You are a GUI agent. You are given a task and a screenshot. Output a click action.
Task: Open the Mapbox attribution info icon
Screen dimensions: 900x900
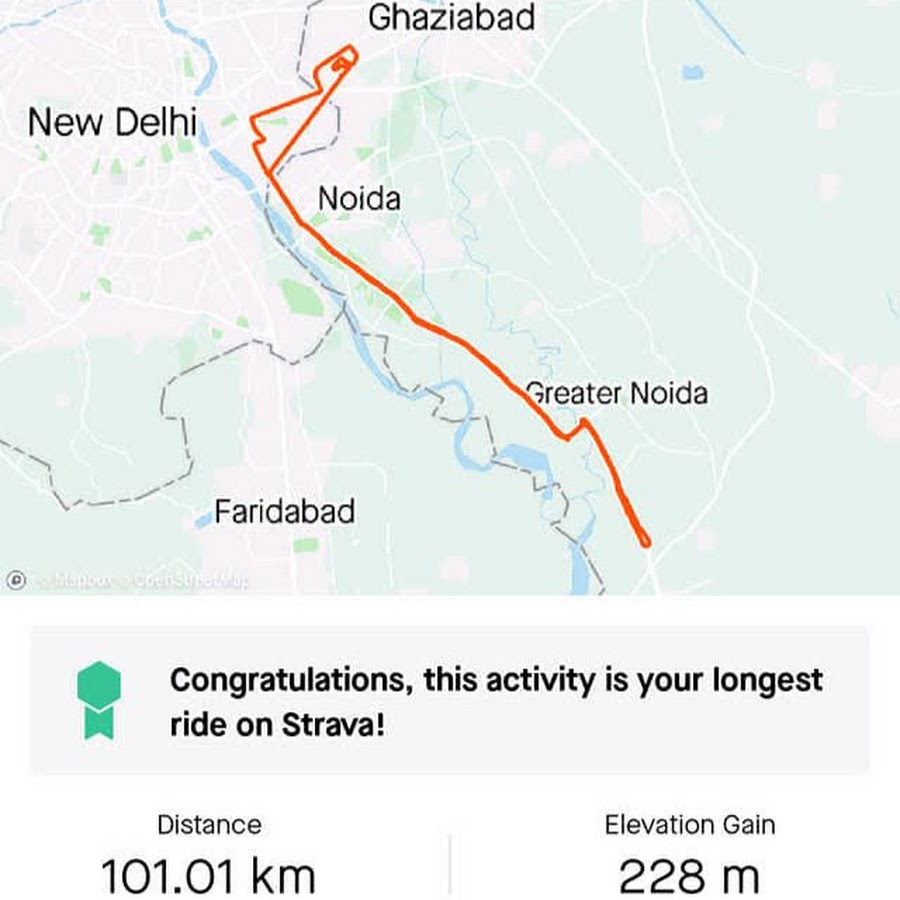(x=16, y=579)
